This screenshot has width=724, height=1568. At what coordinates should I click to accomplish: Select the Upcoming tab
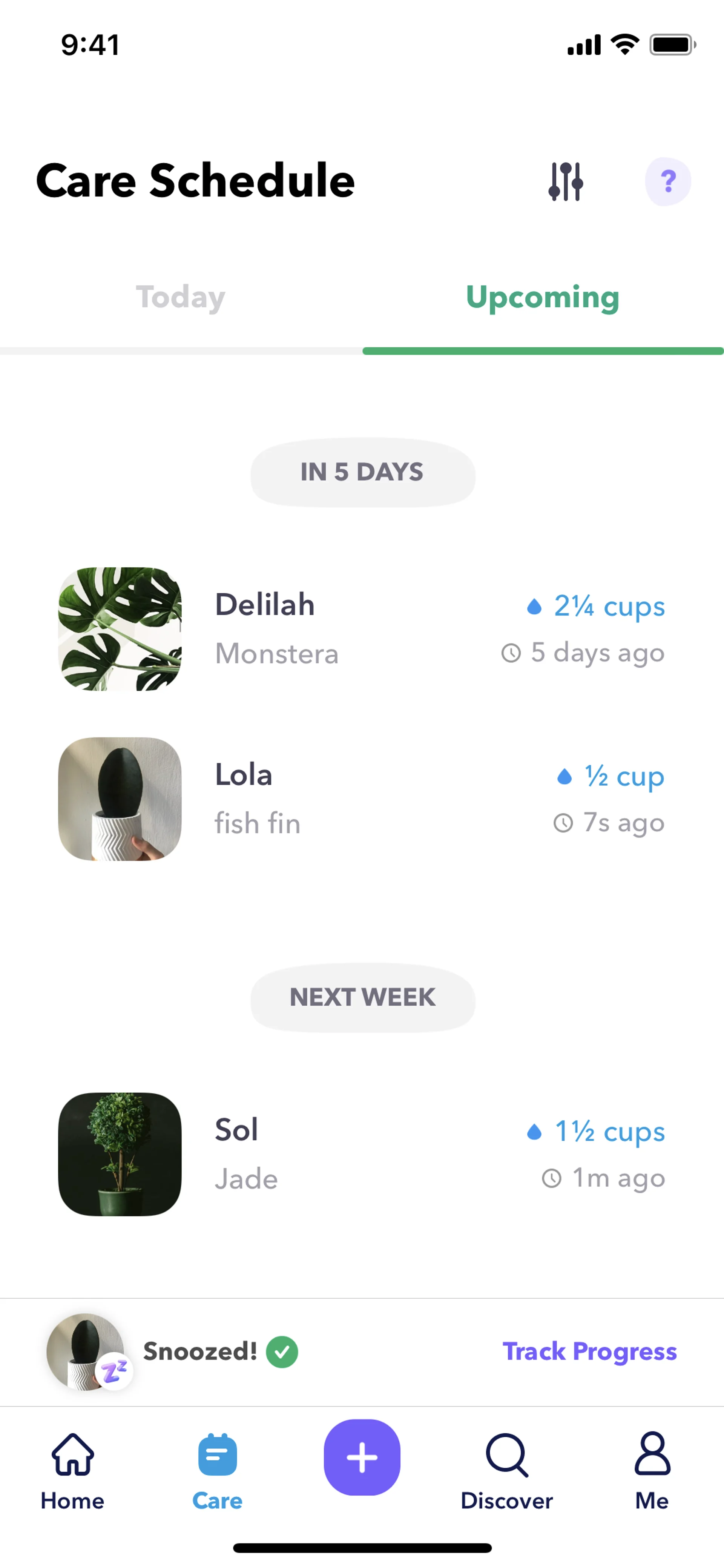542,298
